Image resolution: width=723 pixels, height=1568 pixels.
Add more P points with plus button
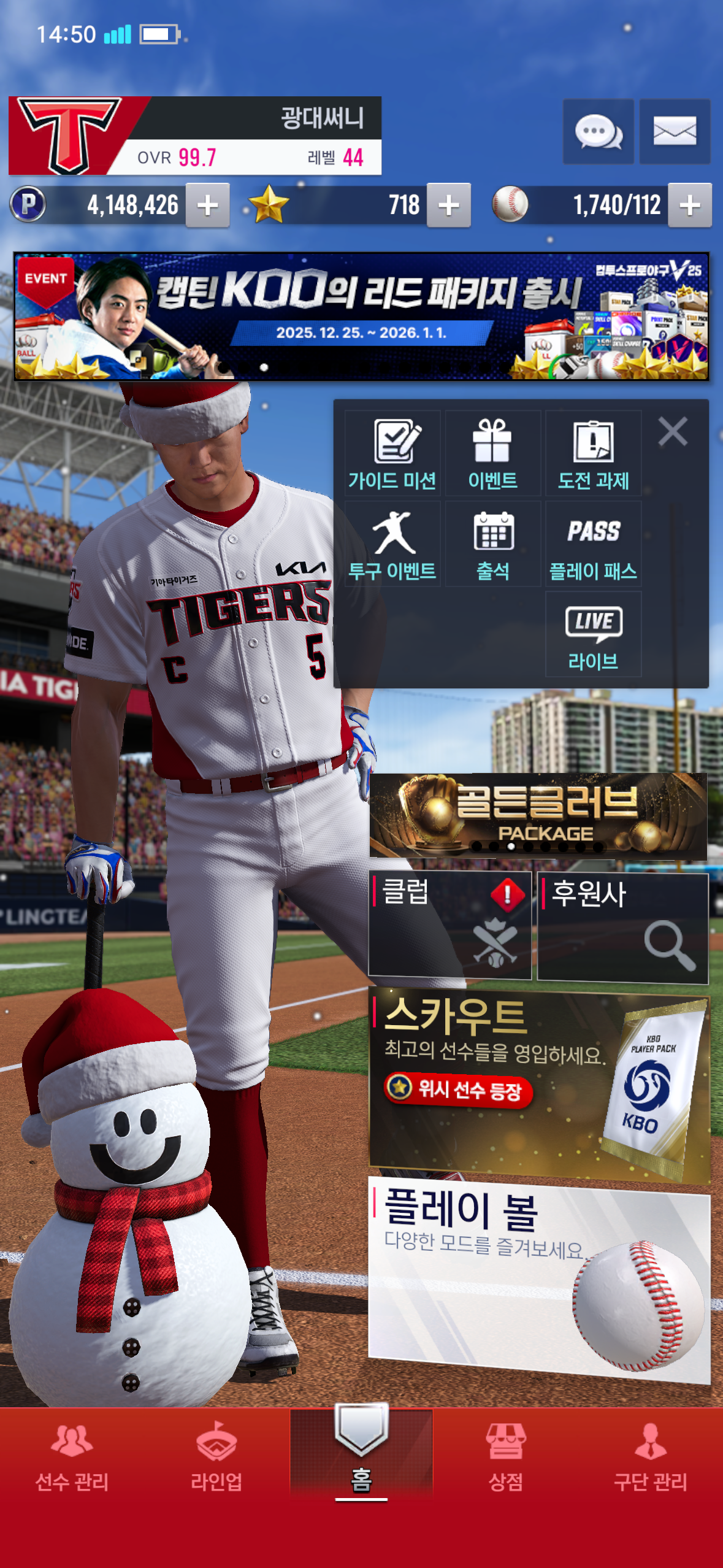click(208, 206)
